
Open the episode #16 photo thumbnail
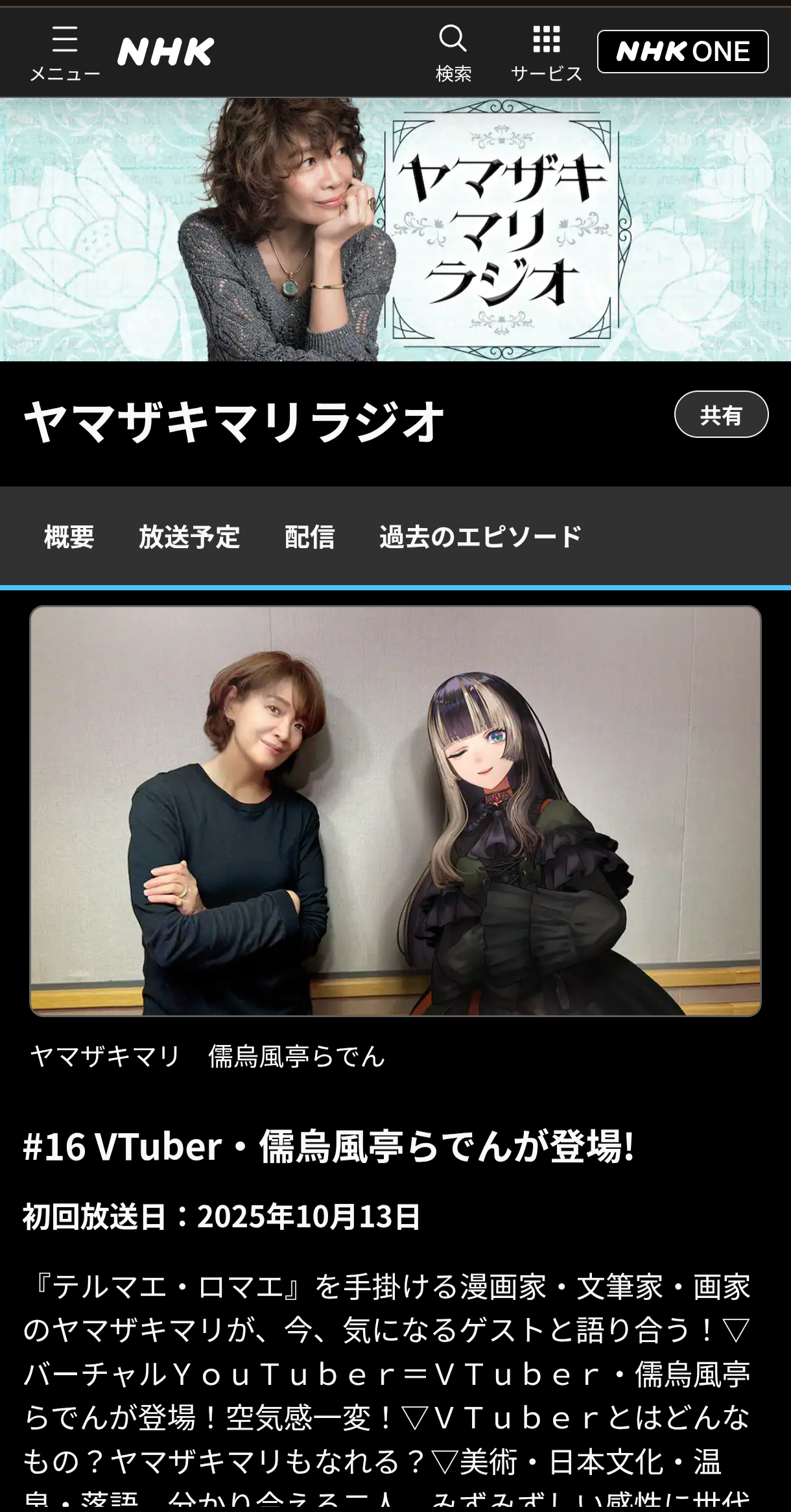pyautogui.click(x=395, y=811)
